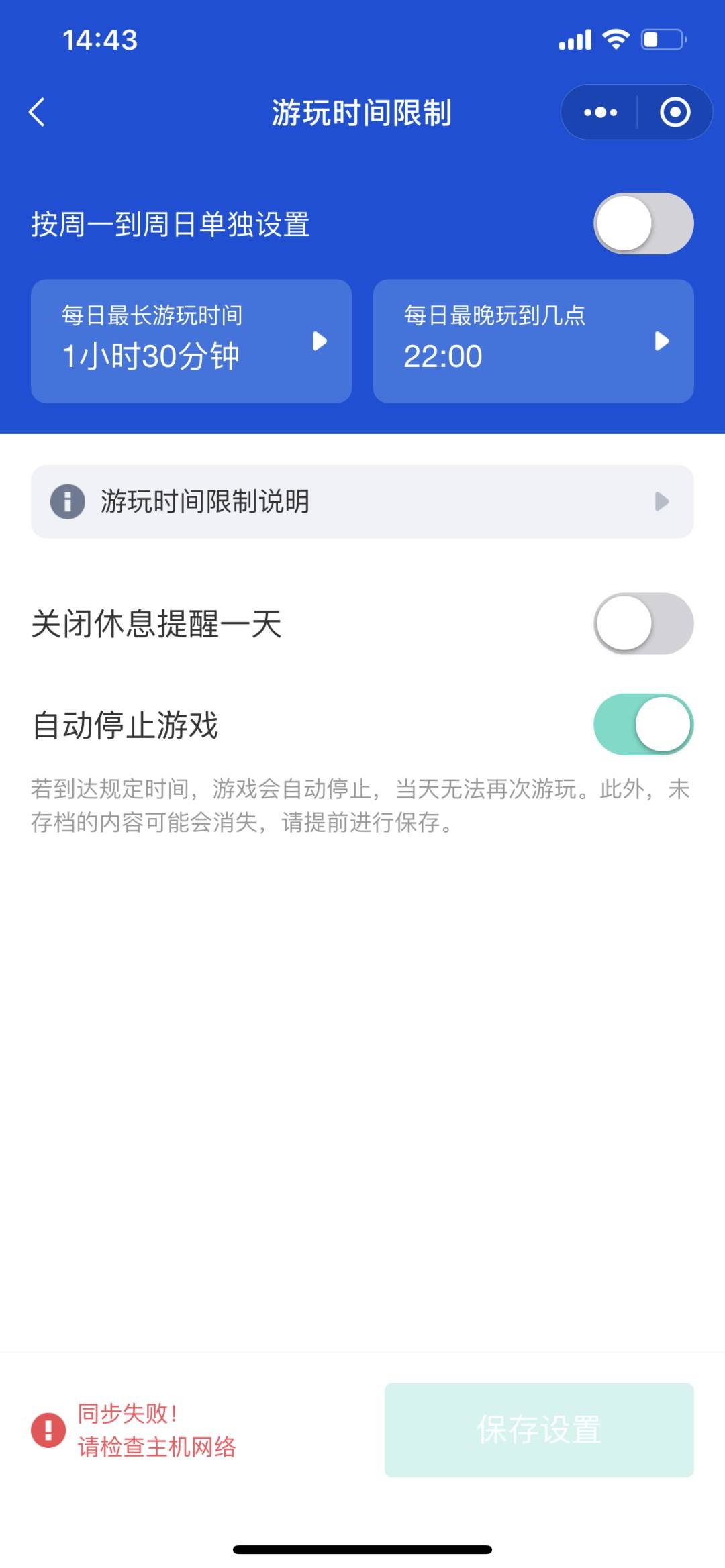Screen dimensions: 725x1568
Task: Enable 按周一到周日单独设置 switch
Action: tap(643, 223)
